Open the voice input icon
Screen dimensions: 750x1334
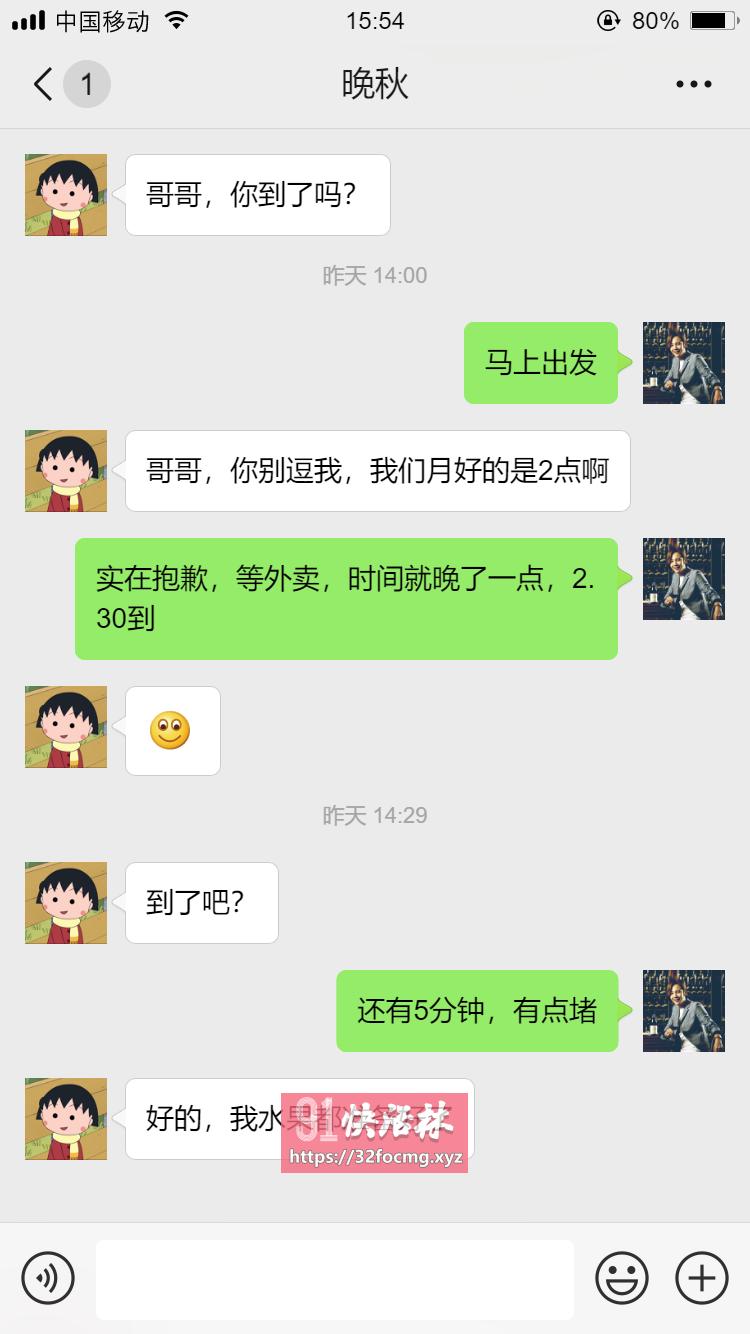[48, 1278]
